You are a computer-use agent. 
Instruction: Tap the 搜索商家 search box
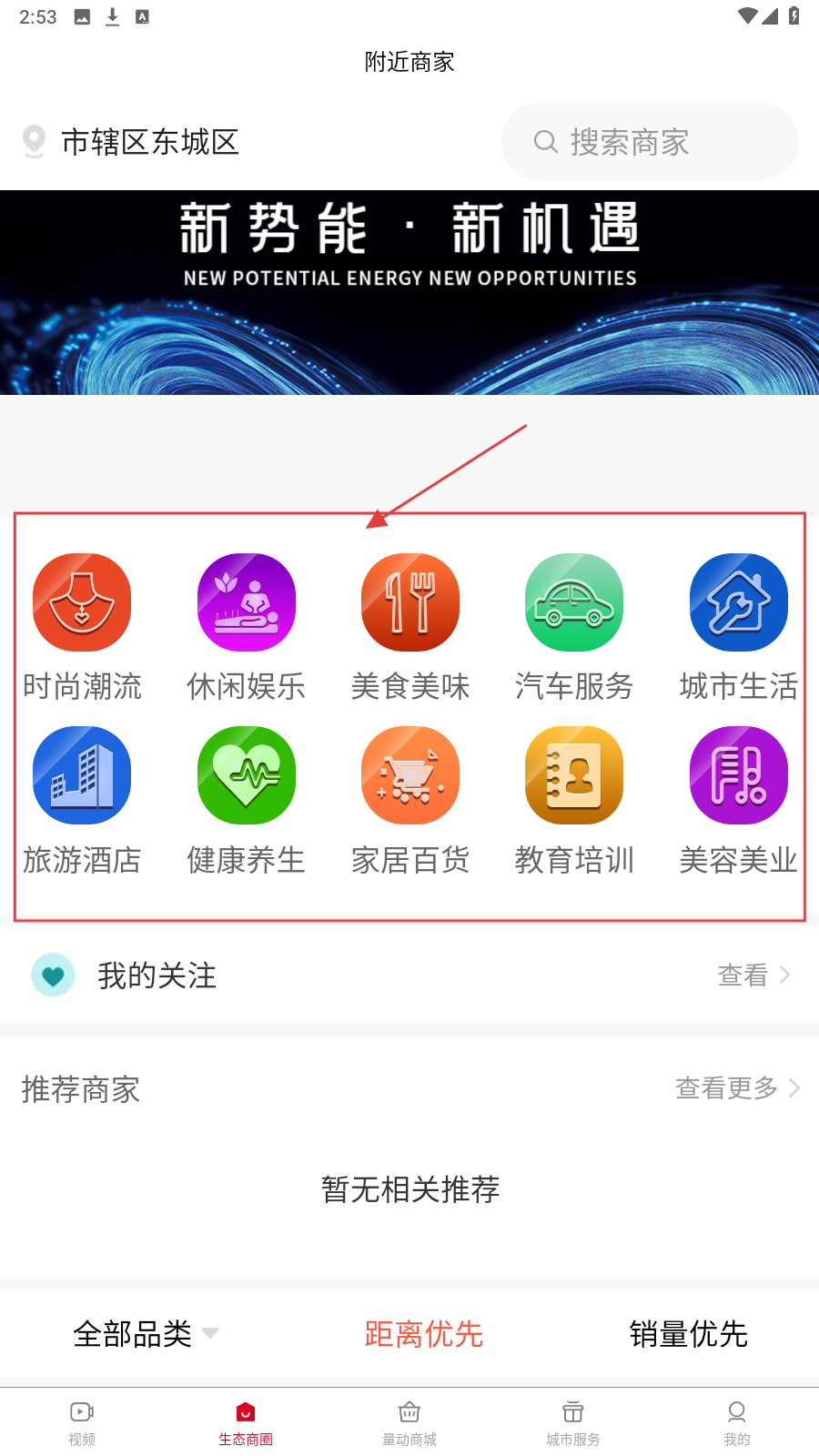pos(649,142)
